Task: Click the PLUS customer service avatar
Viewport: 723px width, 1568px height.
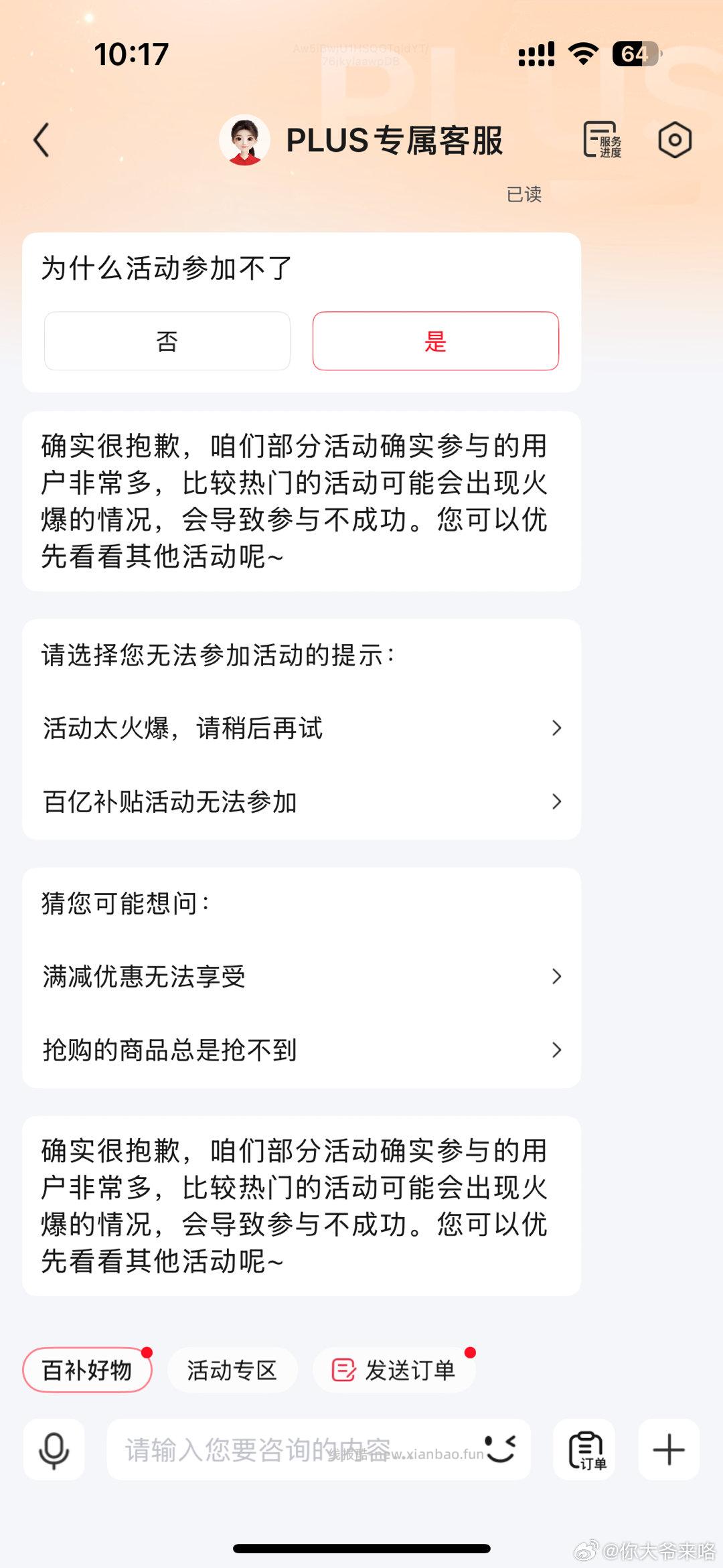Action: (x=245, y=141)
